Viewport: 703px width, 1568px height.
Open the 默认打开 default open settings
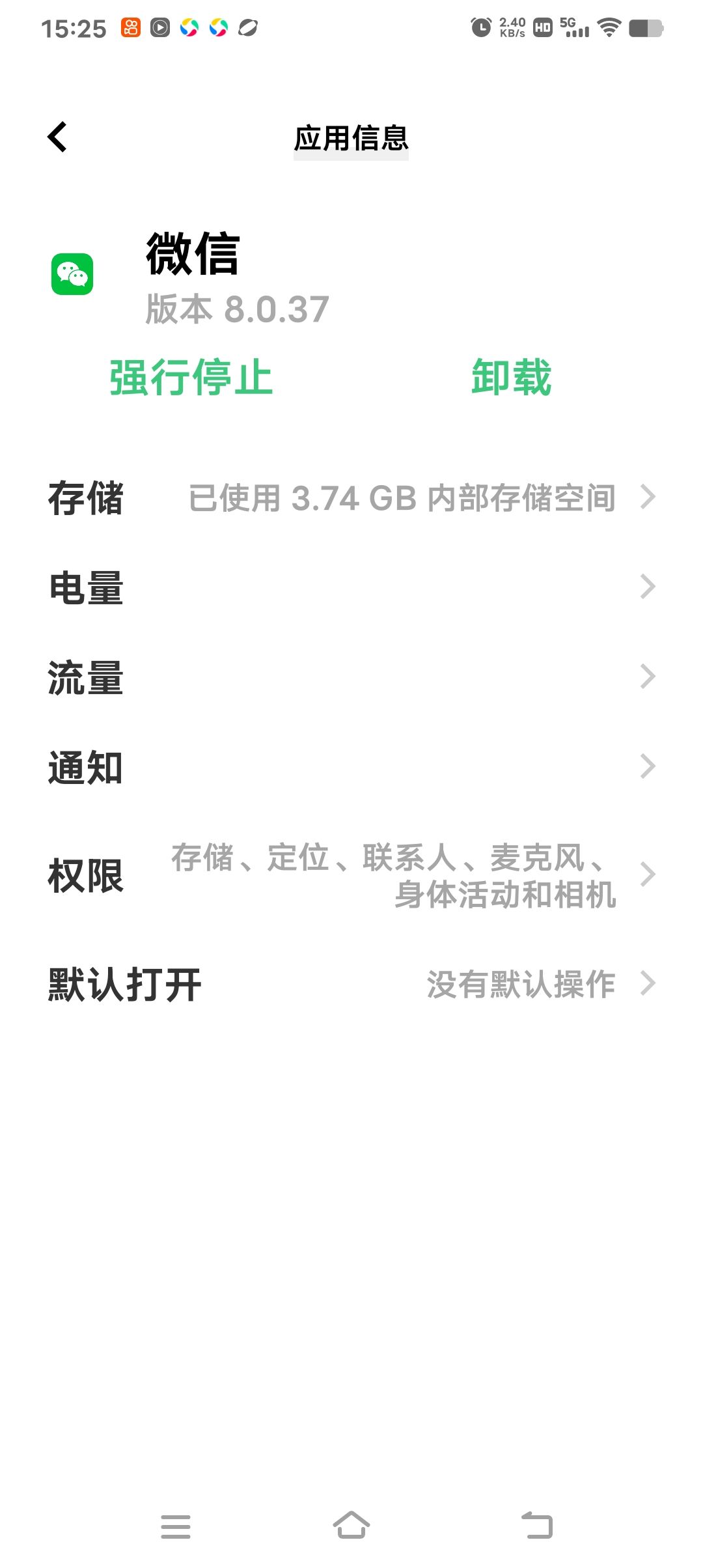point(351,984)
